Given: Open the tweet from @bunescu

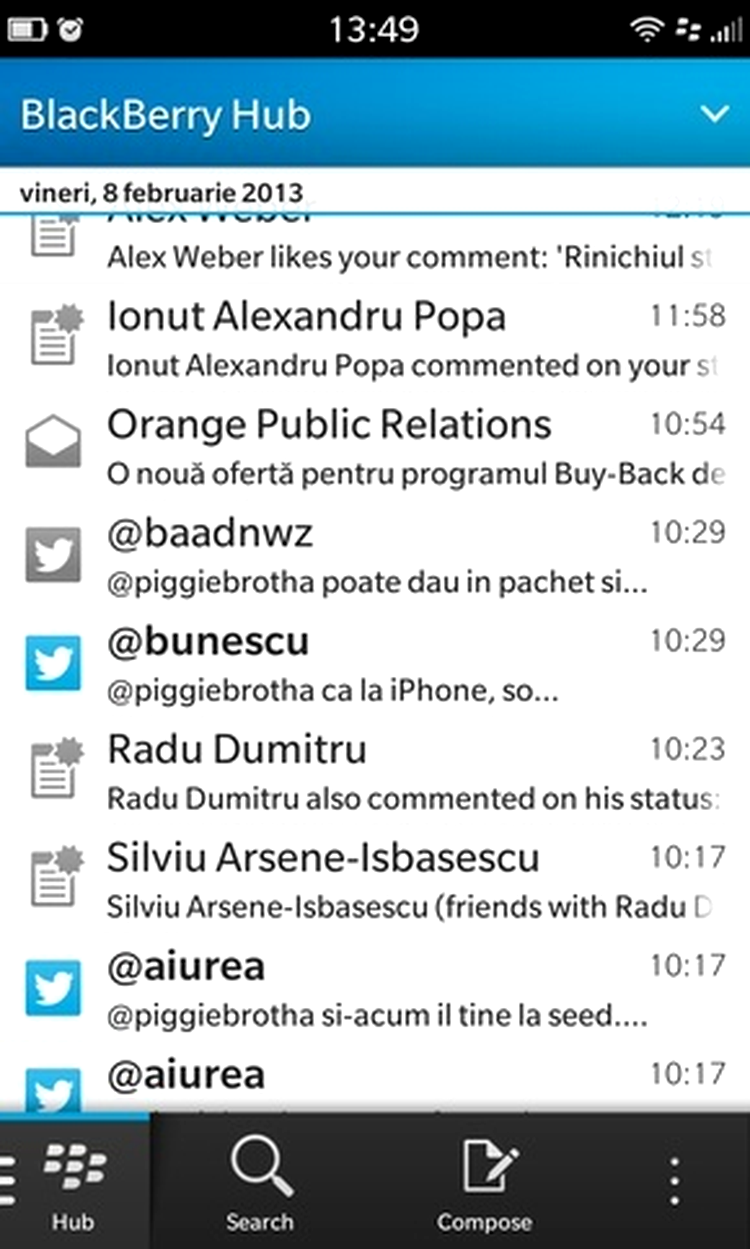Looking at the screenshot, I should 375,665.
